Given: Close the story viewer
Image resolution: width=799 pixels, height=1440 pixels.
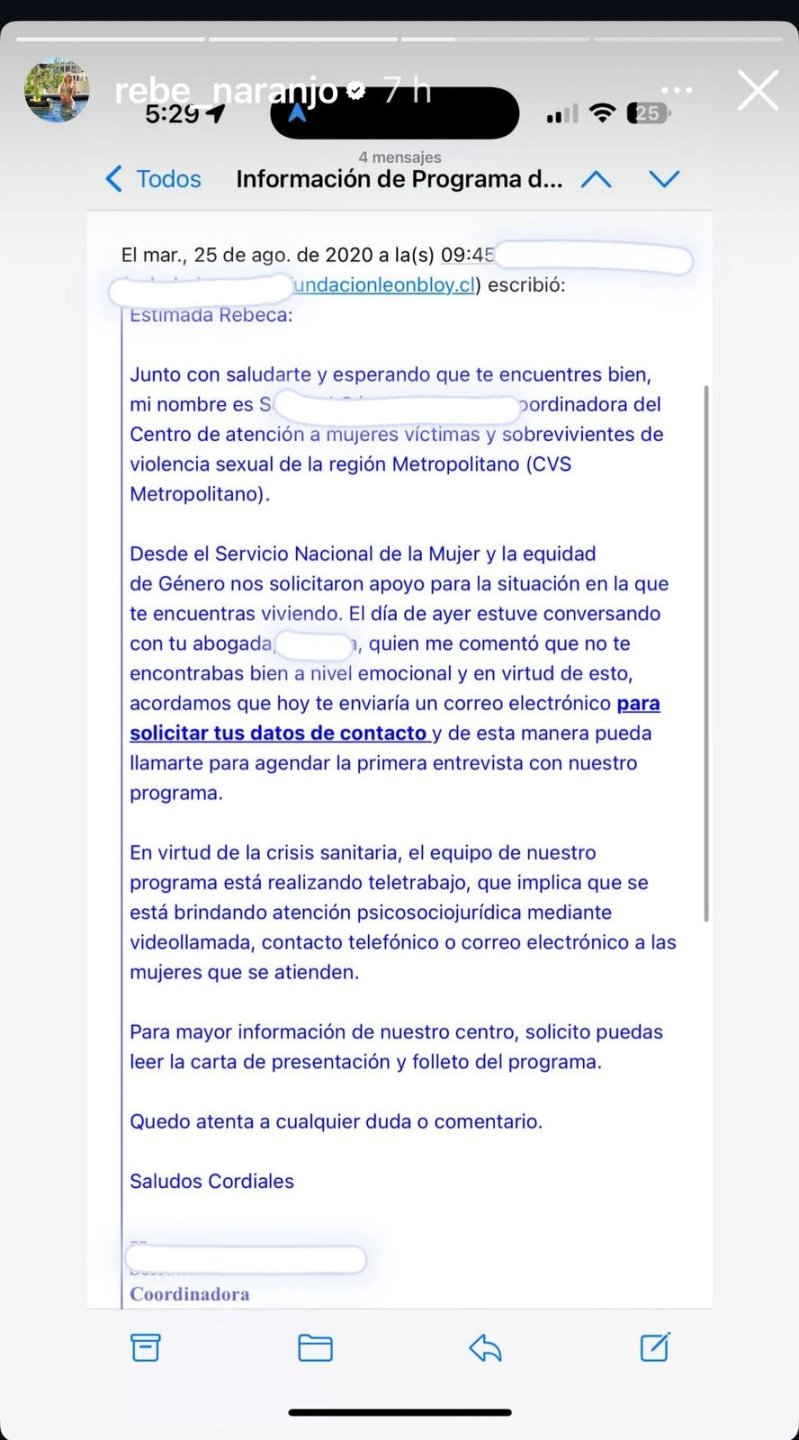Looking at the screenshot, I should pyautogui.click(x=757, y=91).
